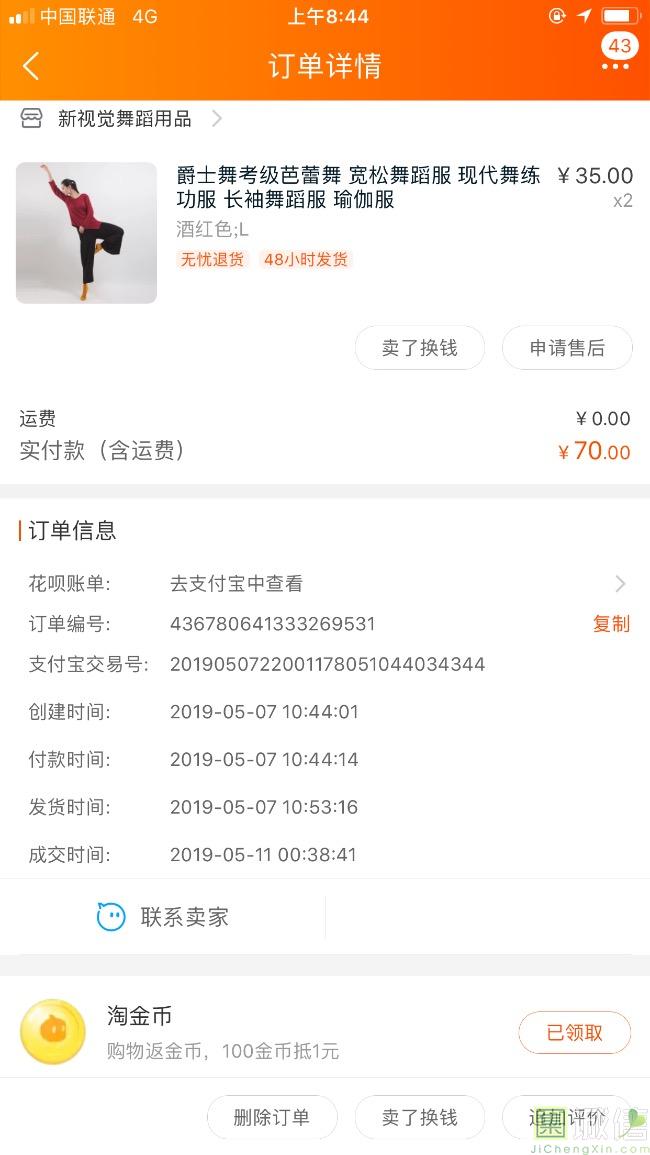The width and height of the screenshot is (650, 1155).
Task: Tap 卖了换钱 under the product
Action: (x=419, y=348)
